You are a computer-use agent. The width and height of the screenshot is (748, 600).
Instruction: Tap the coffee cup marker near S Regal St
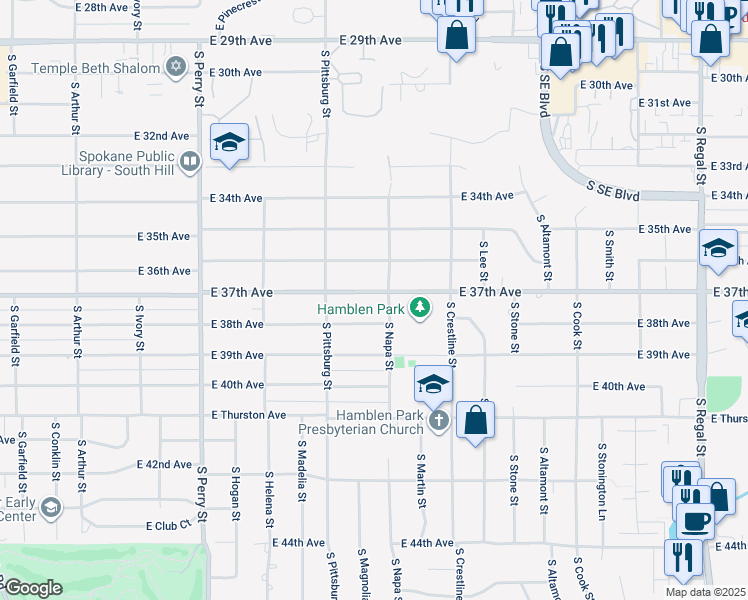tap(696, 522)
